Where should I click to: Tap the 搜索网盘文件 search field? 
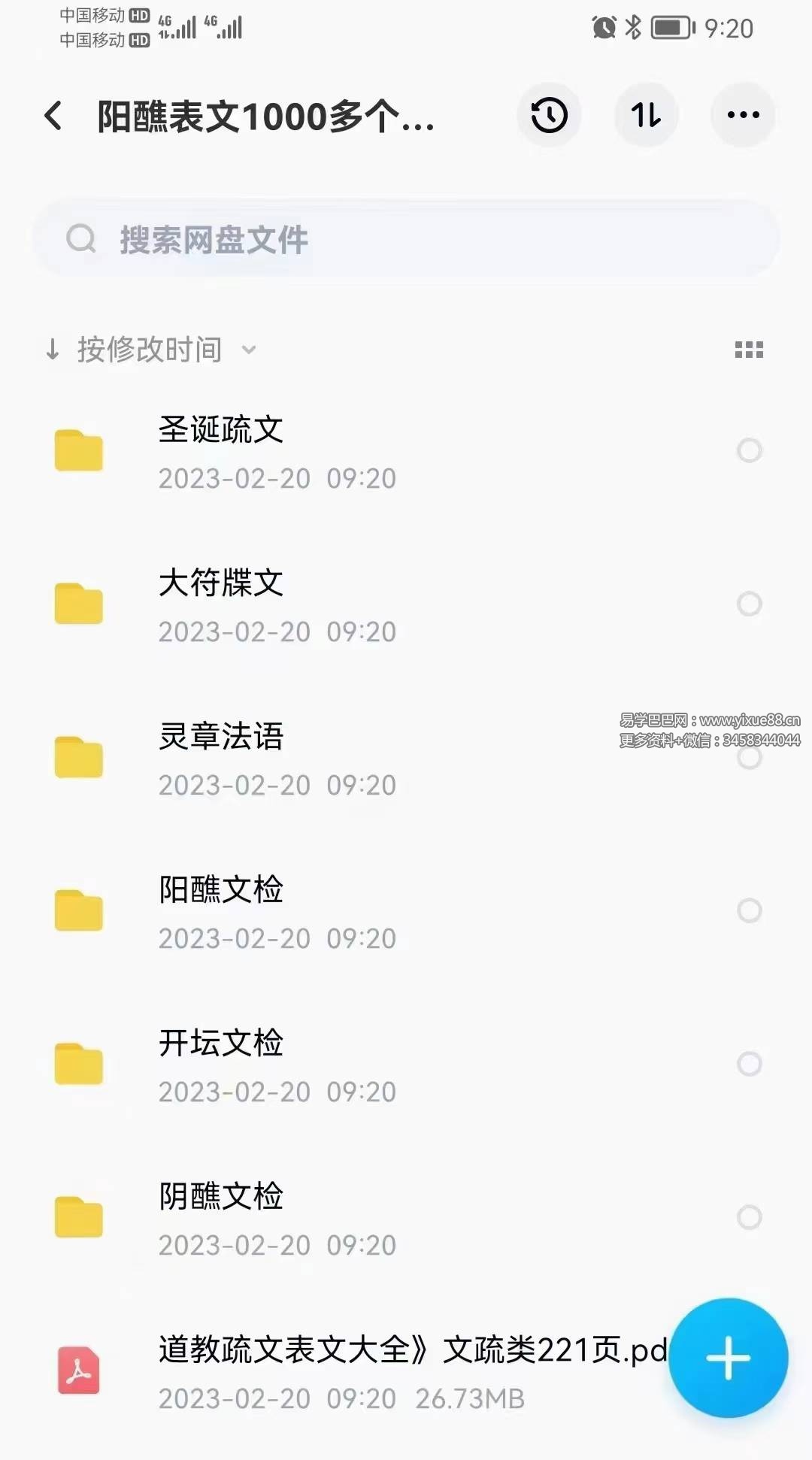(x=406, y=239)
